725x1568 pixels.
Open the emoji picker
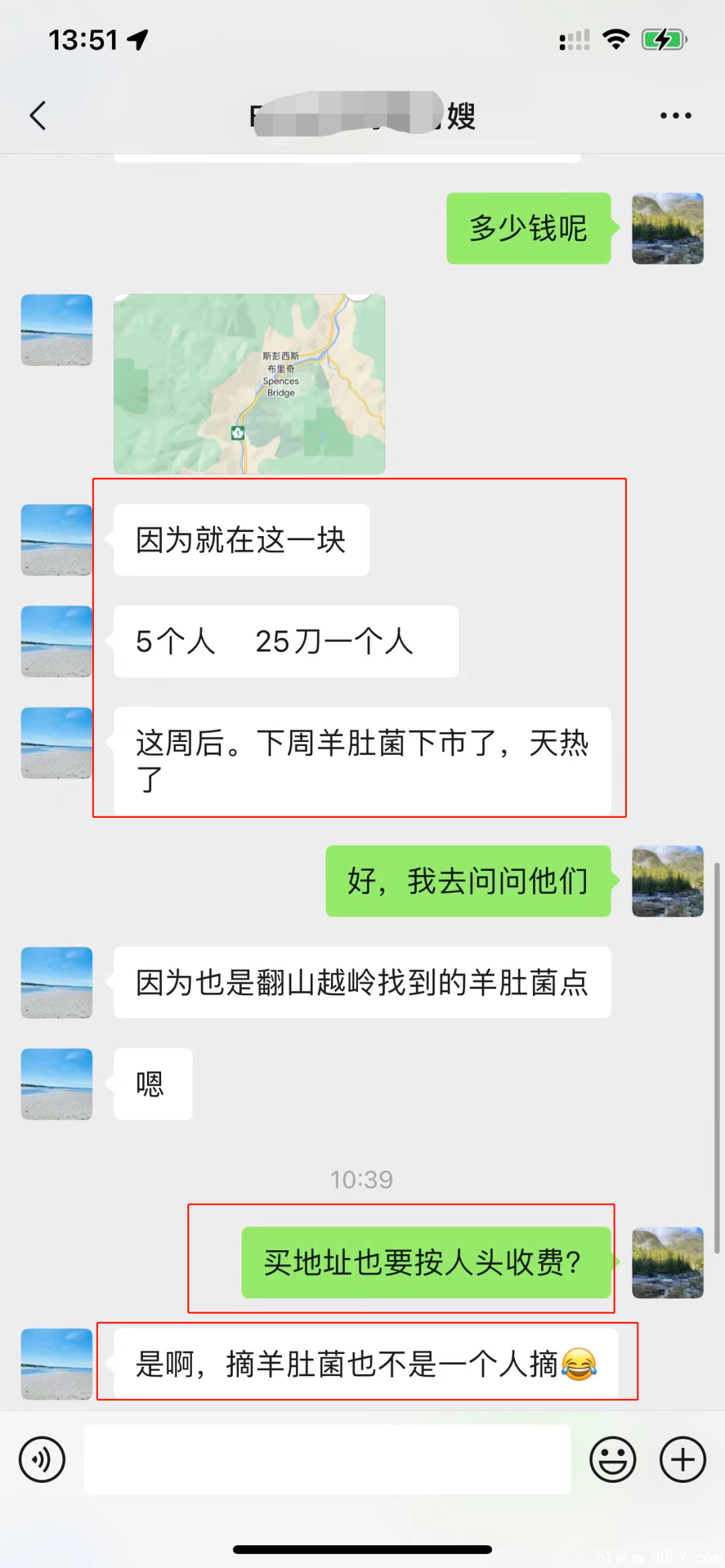pyautogui.click(x=612, y=1459)
